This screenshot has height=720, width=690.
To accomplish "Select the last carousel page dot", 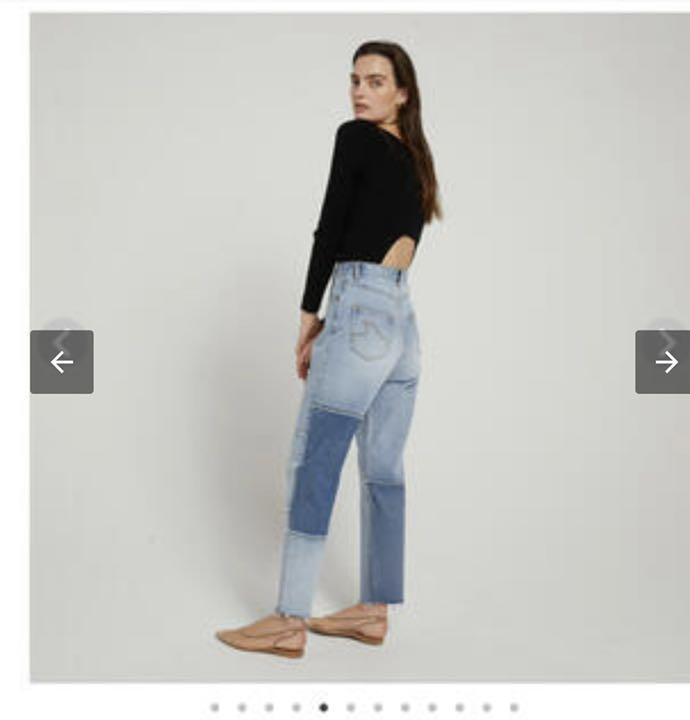I will [514, 707].
